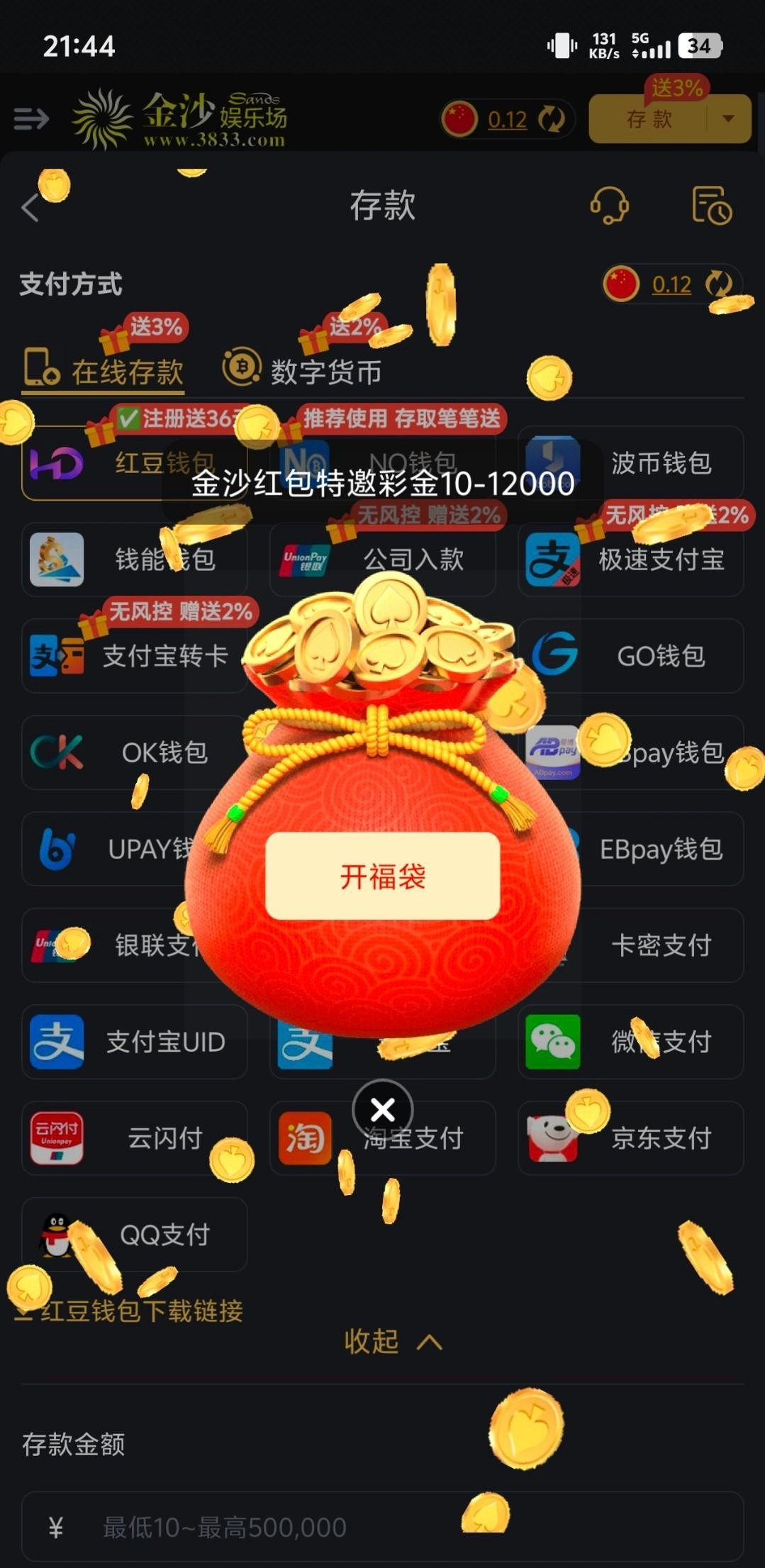This screenshot has width=765, height=1568.
Task: Collapse payment list with 收起
Action: tap(392, 1341)
